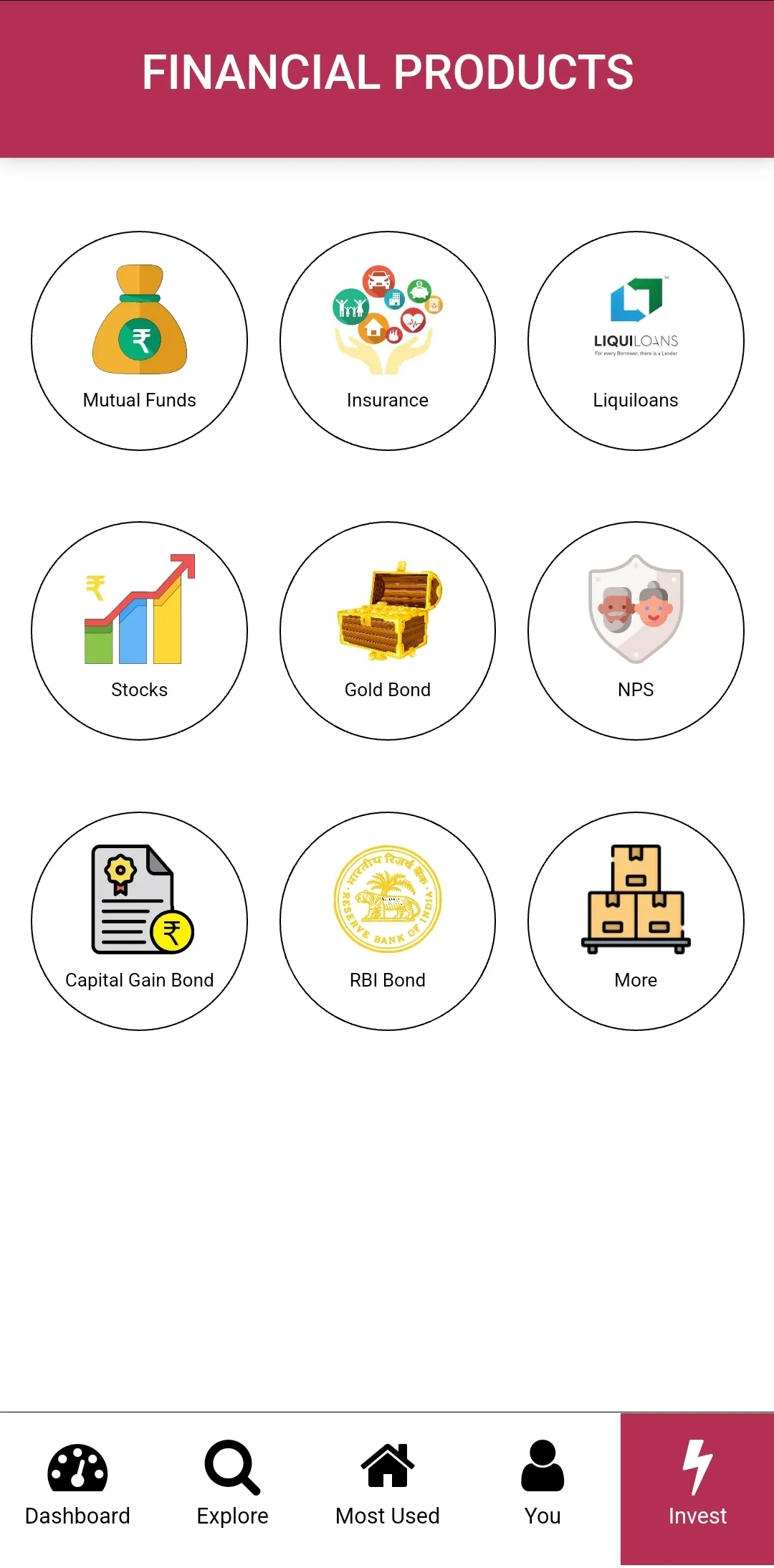774x1568 pixels.
Task: Tap the Stocks circle
Action: (x=139, y=631)
